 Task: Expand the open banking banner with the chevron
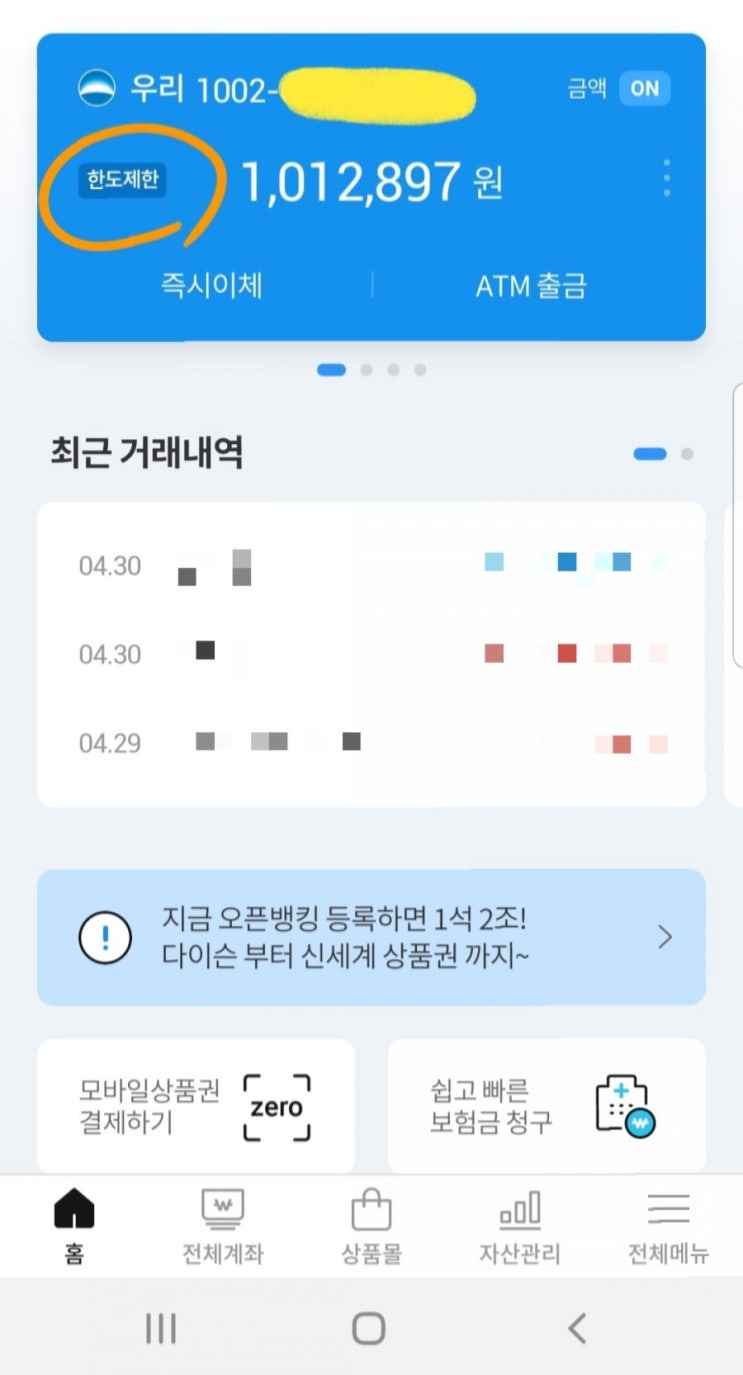click(x=665, y=937)
